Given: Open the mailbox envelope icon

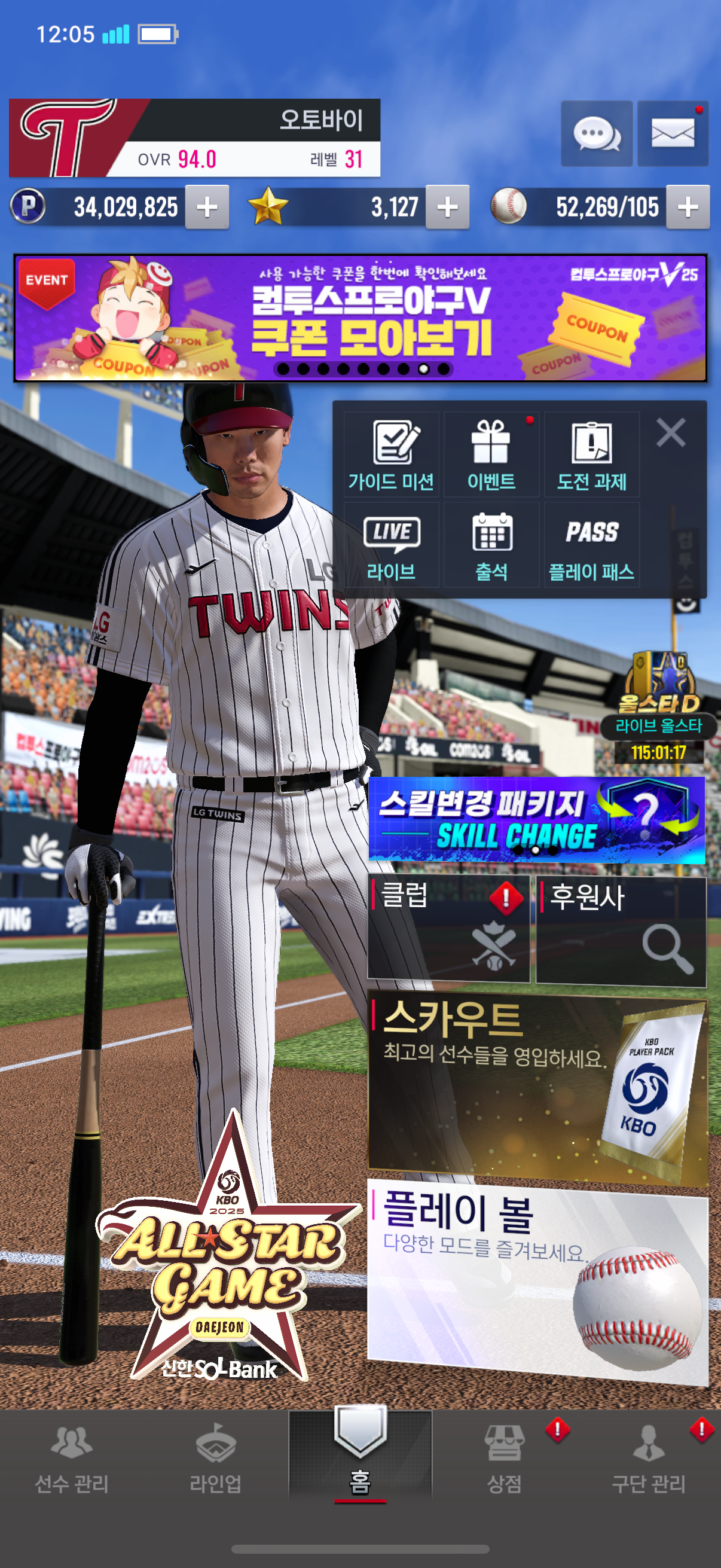Looking at the screenshot, I should click(673, 133).
